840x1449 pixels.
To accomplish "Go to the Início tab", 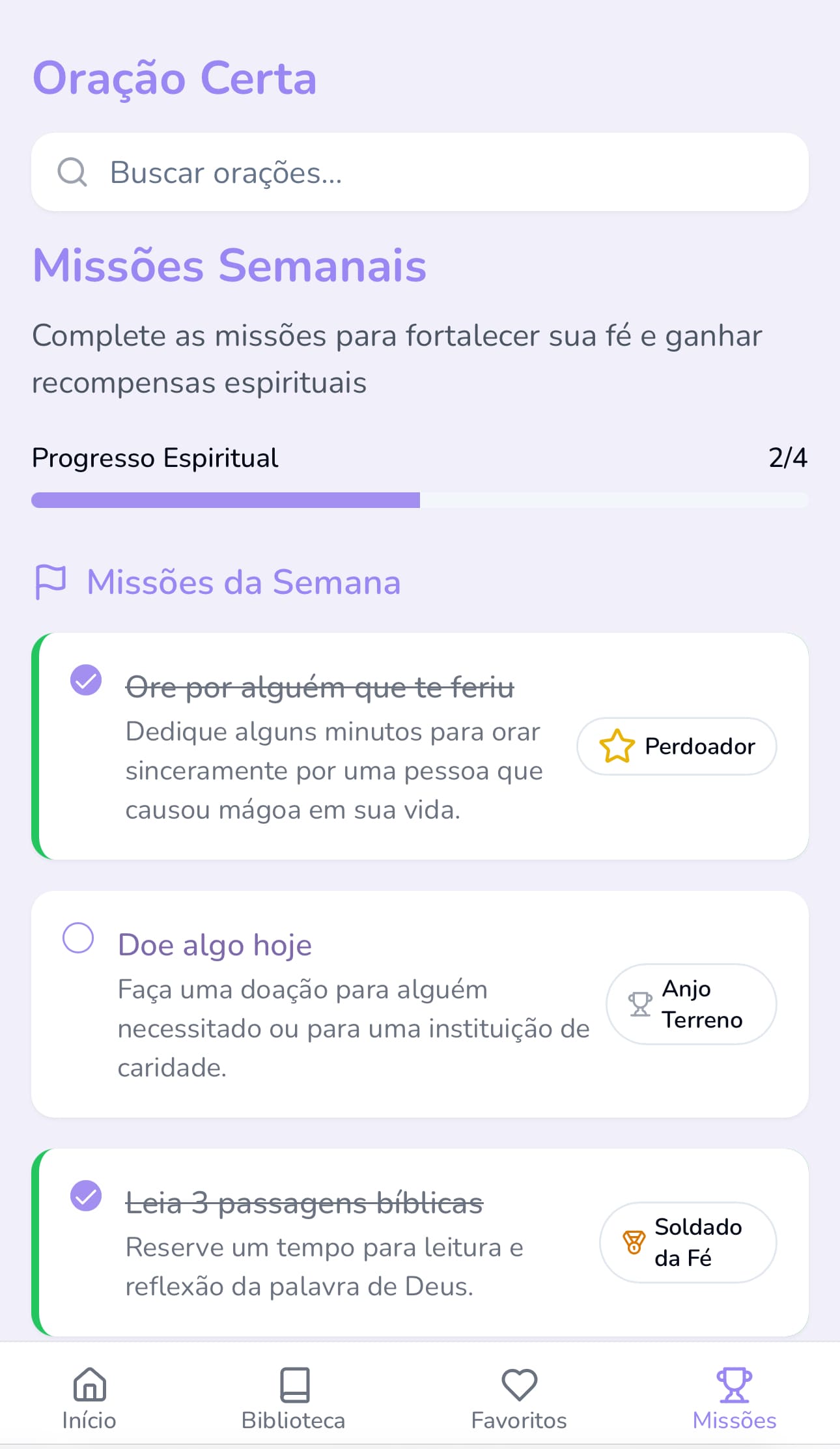I will (89, 1398).
